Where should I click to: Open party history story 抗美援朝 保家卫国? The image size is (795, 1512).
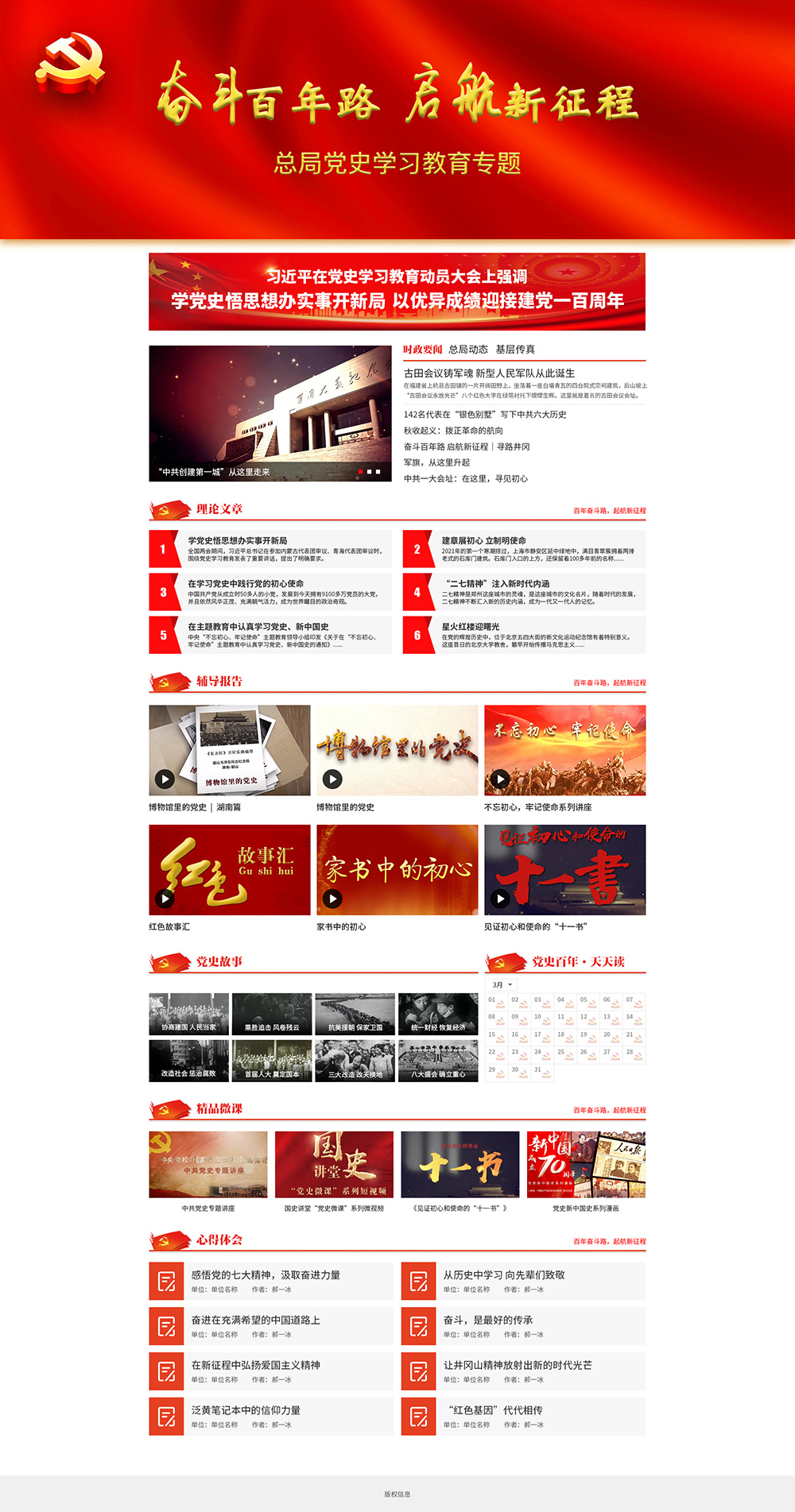pyautogui.click(x=355, y=1014)
